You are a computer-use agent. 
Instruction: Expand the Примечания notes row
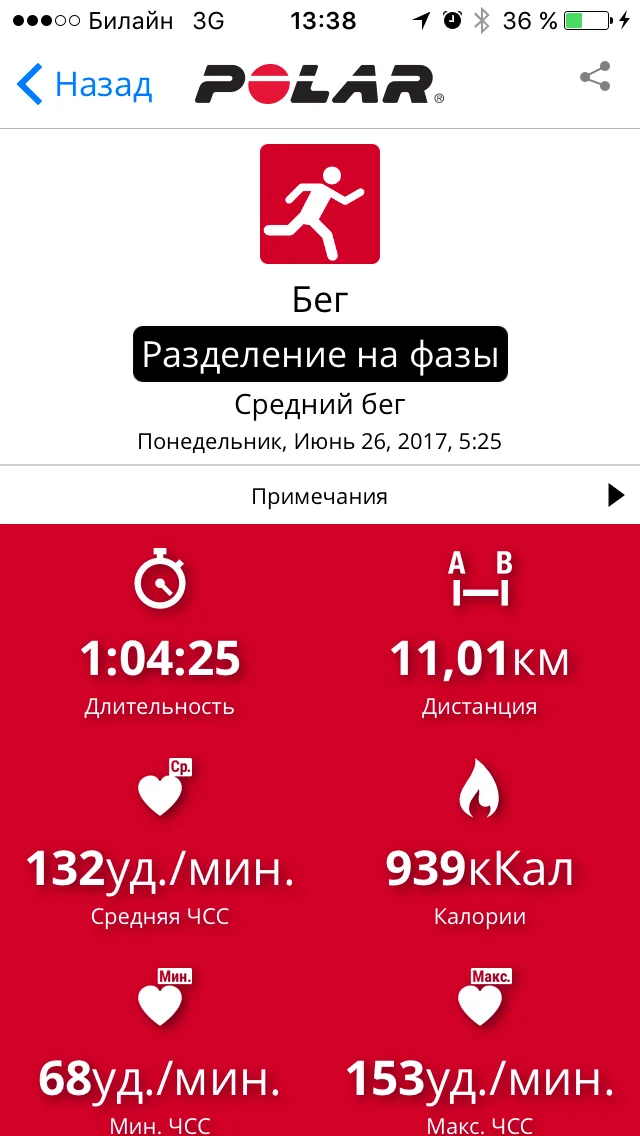click(x=320, y=496)
